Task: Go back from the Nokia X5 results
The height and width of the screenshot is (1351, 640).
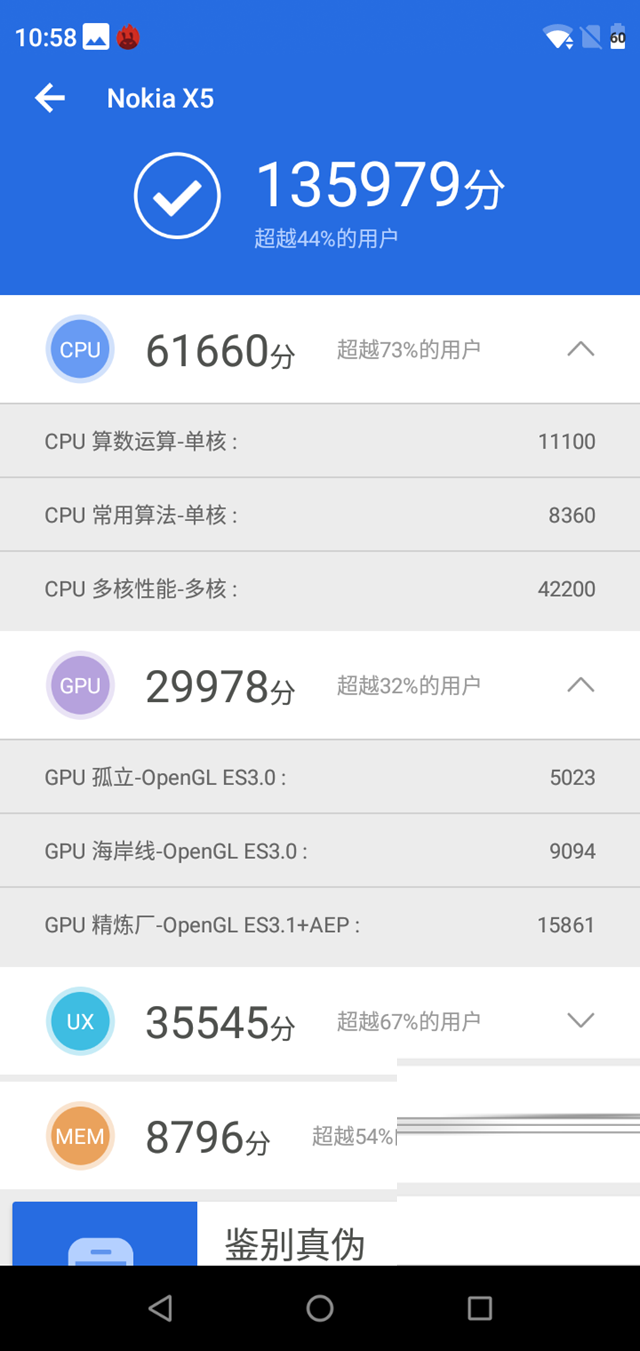Action: 50,98
